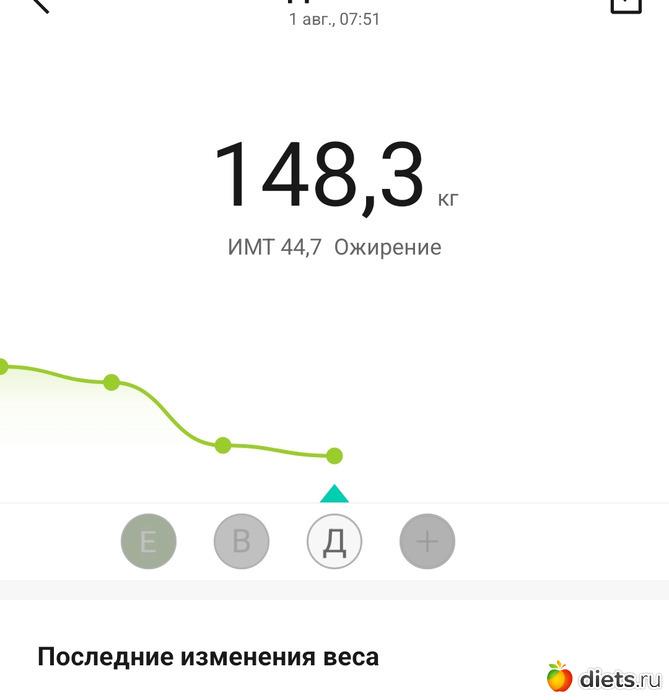Switch to profile Е

(x=148, y=542)
